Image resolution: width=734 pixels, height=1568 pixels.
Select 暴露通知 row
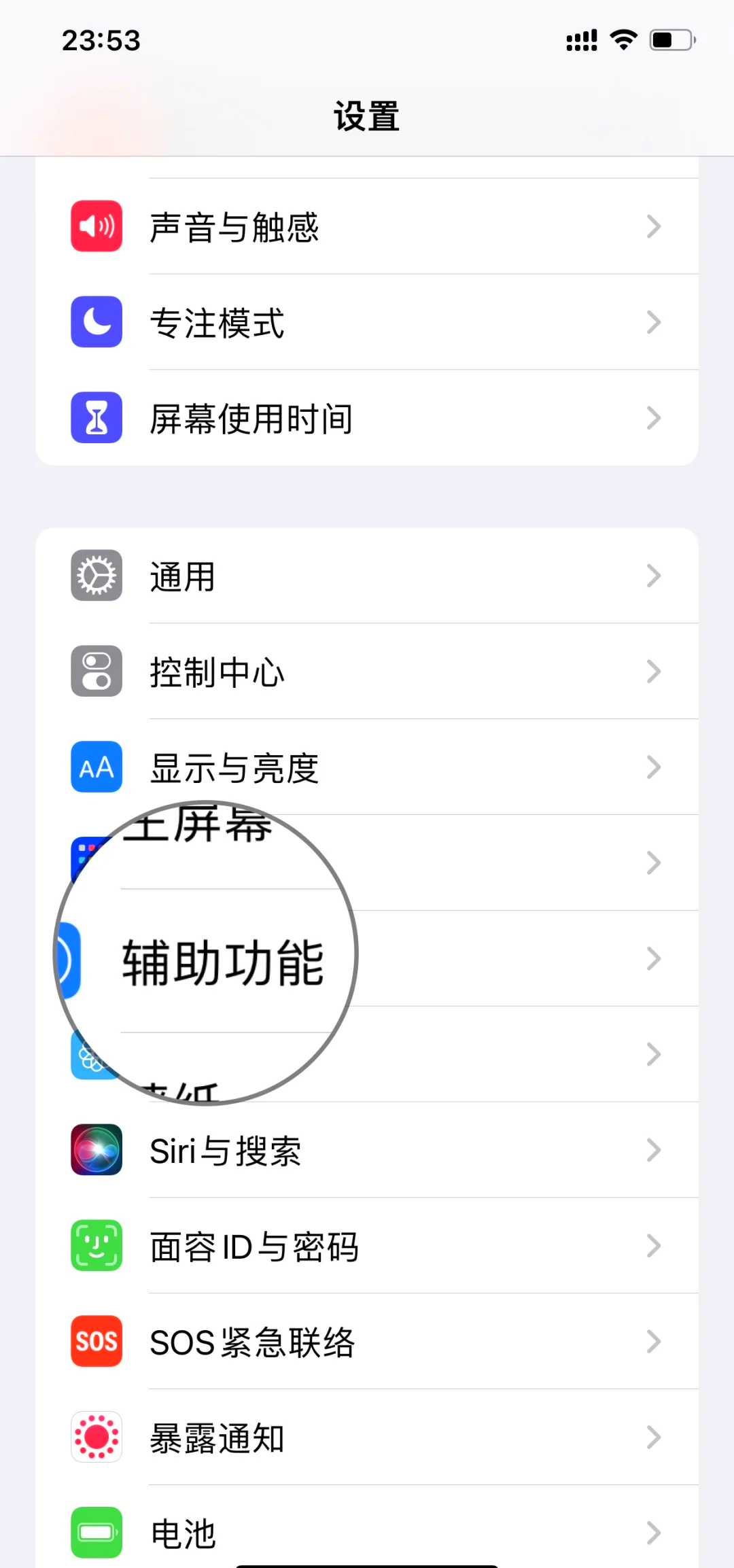[367, 1438]
